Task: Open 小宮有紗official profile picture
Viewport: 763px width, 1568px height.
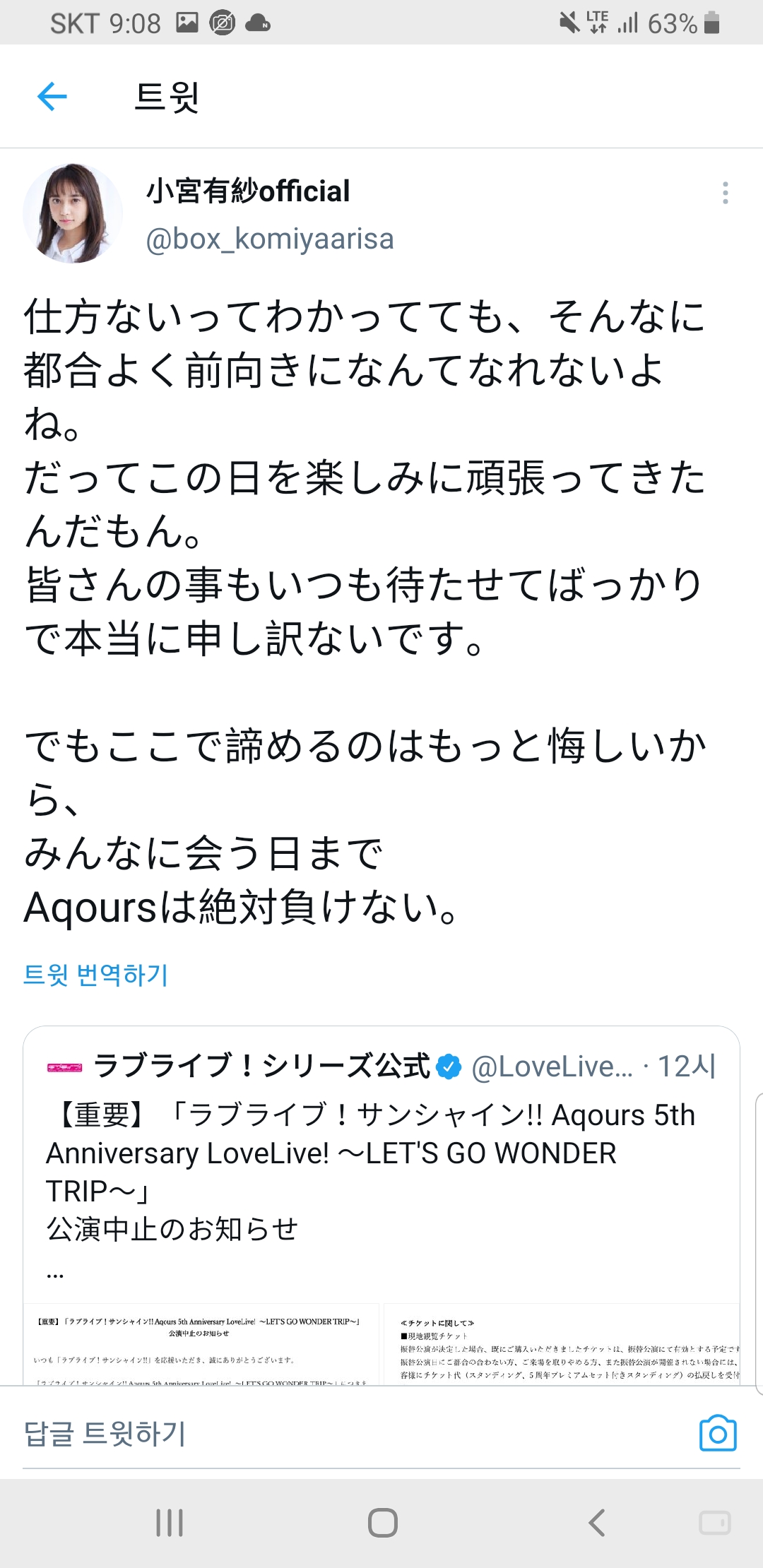Action: pyautogui.click(x=73, y=213)
